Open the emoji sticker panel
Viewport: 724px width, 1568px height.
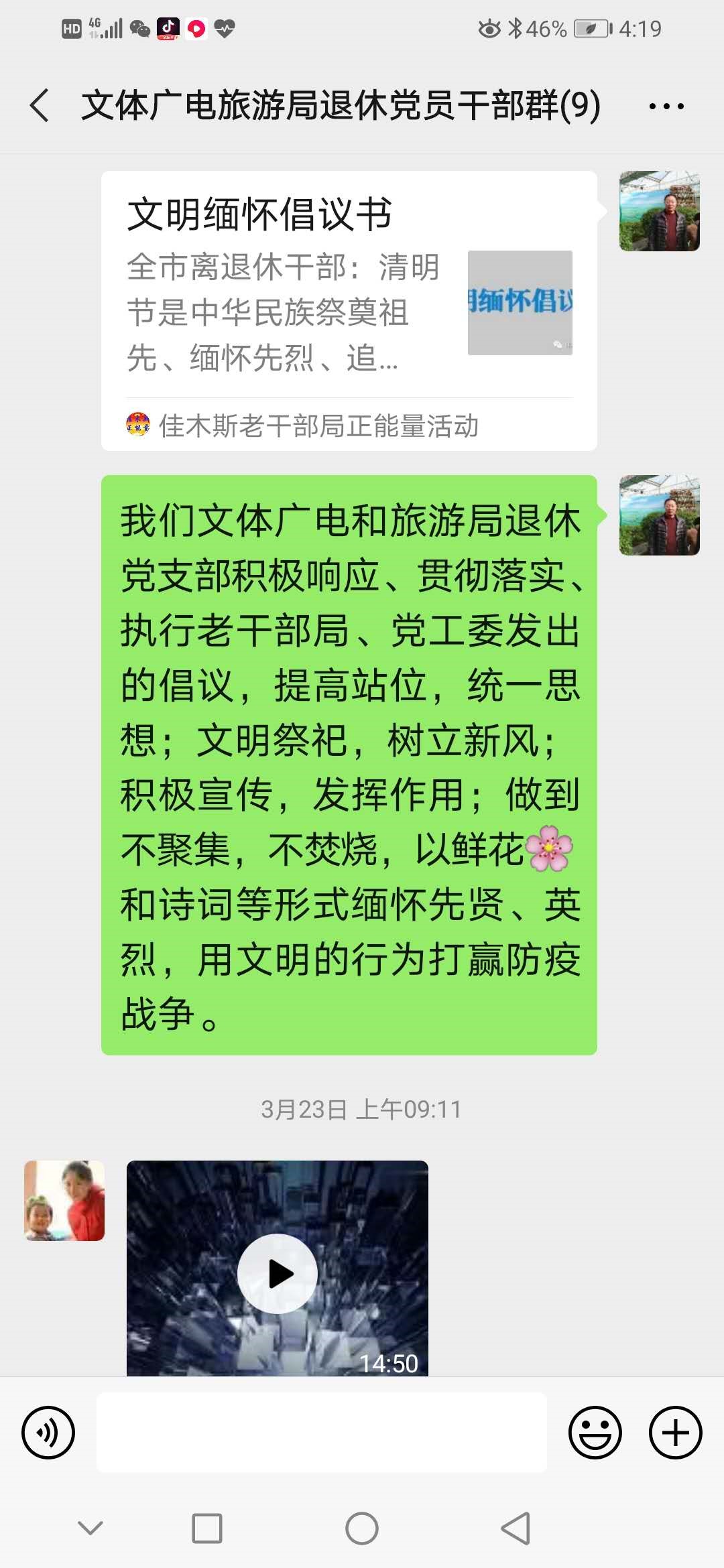click(x=595, y=1433)
